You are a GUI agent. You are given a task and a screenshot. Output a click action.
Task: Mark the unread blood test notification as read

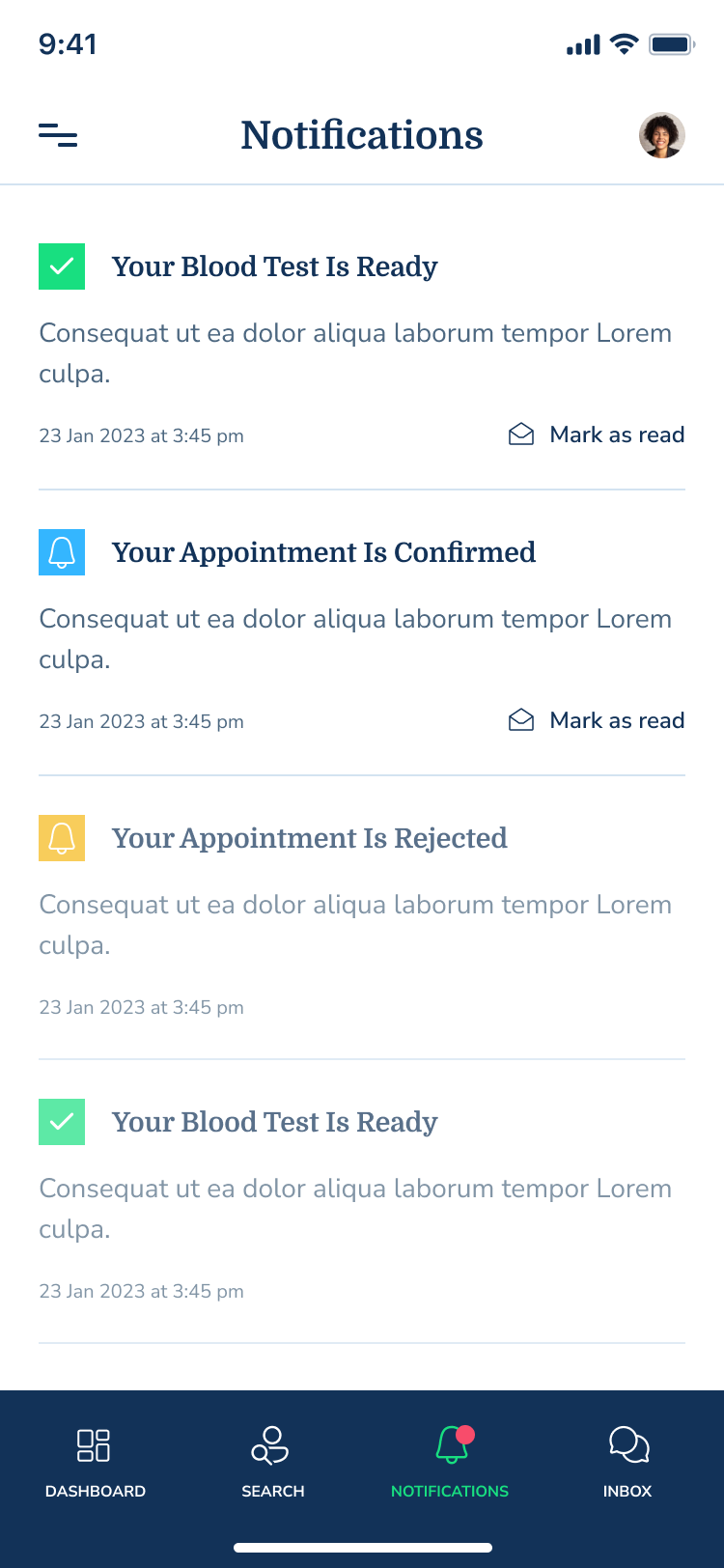[597, 434]
